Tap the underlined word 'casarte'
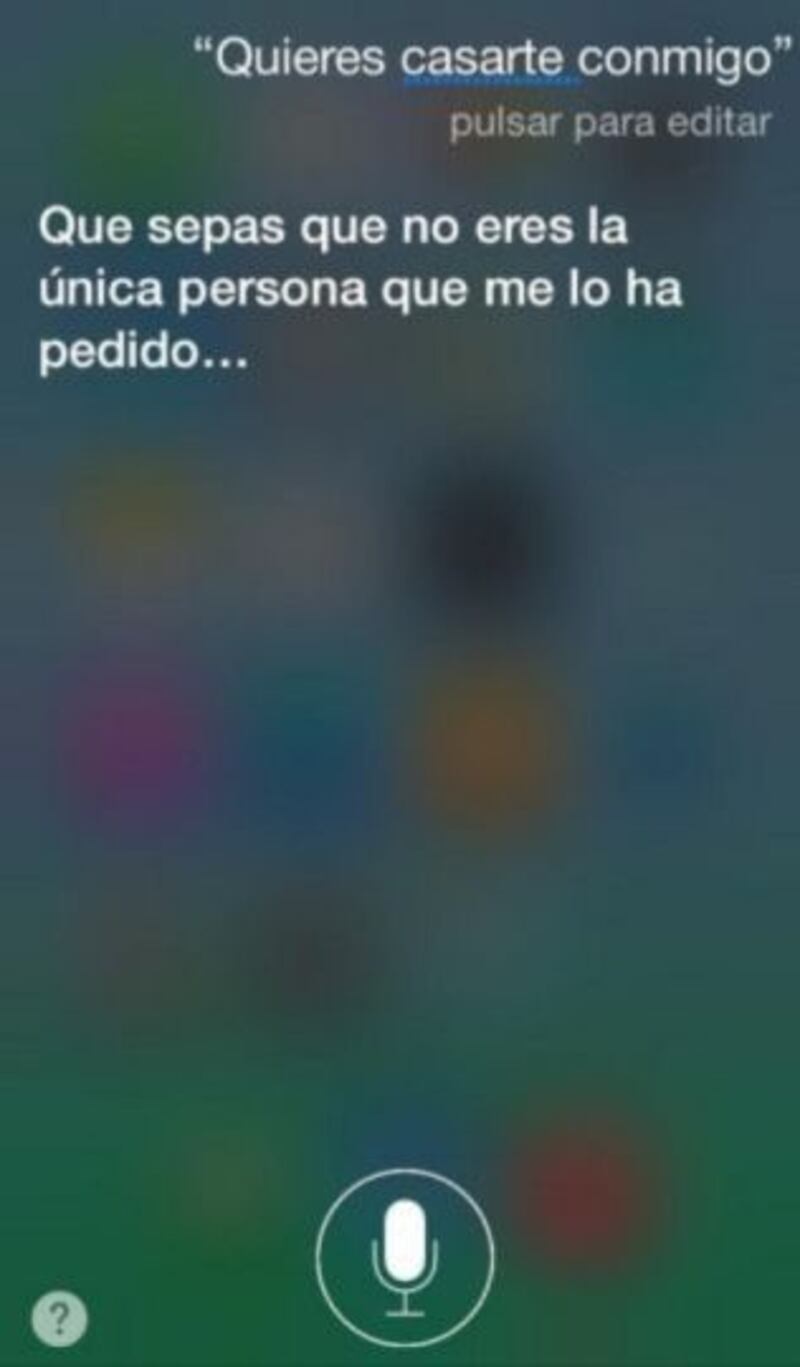Screen dimensions: 800x1367 pyautogui.click(x=484, y=61)
